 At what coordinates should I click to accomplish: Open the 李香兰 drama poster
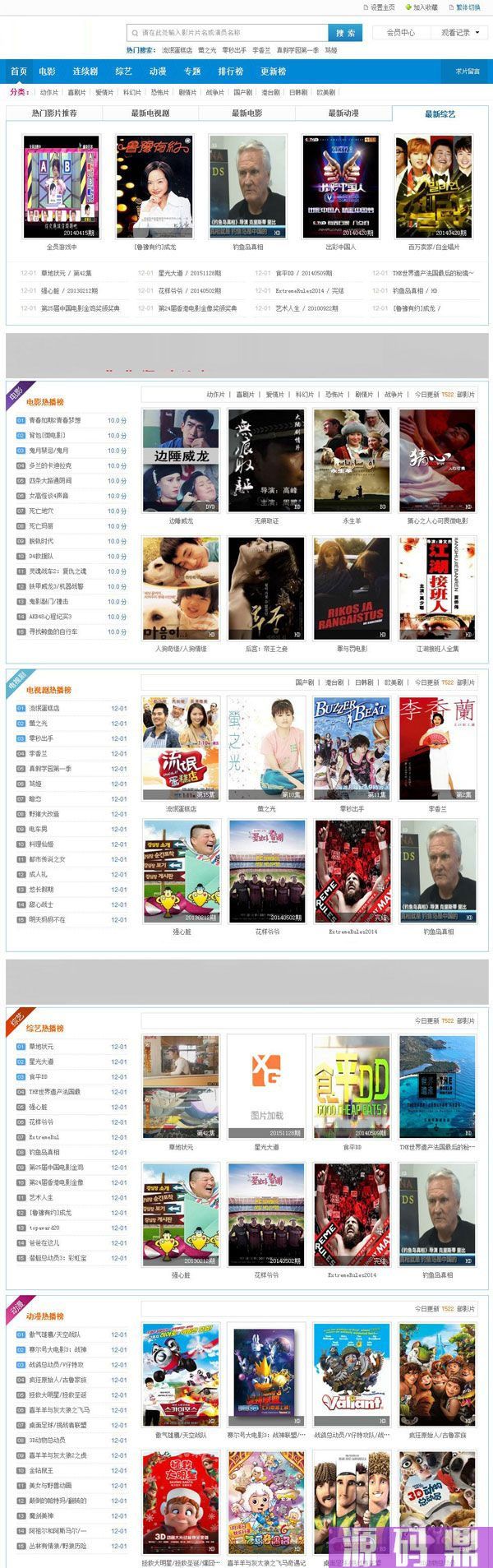[x=436, y=748]
